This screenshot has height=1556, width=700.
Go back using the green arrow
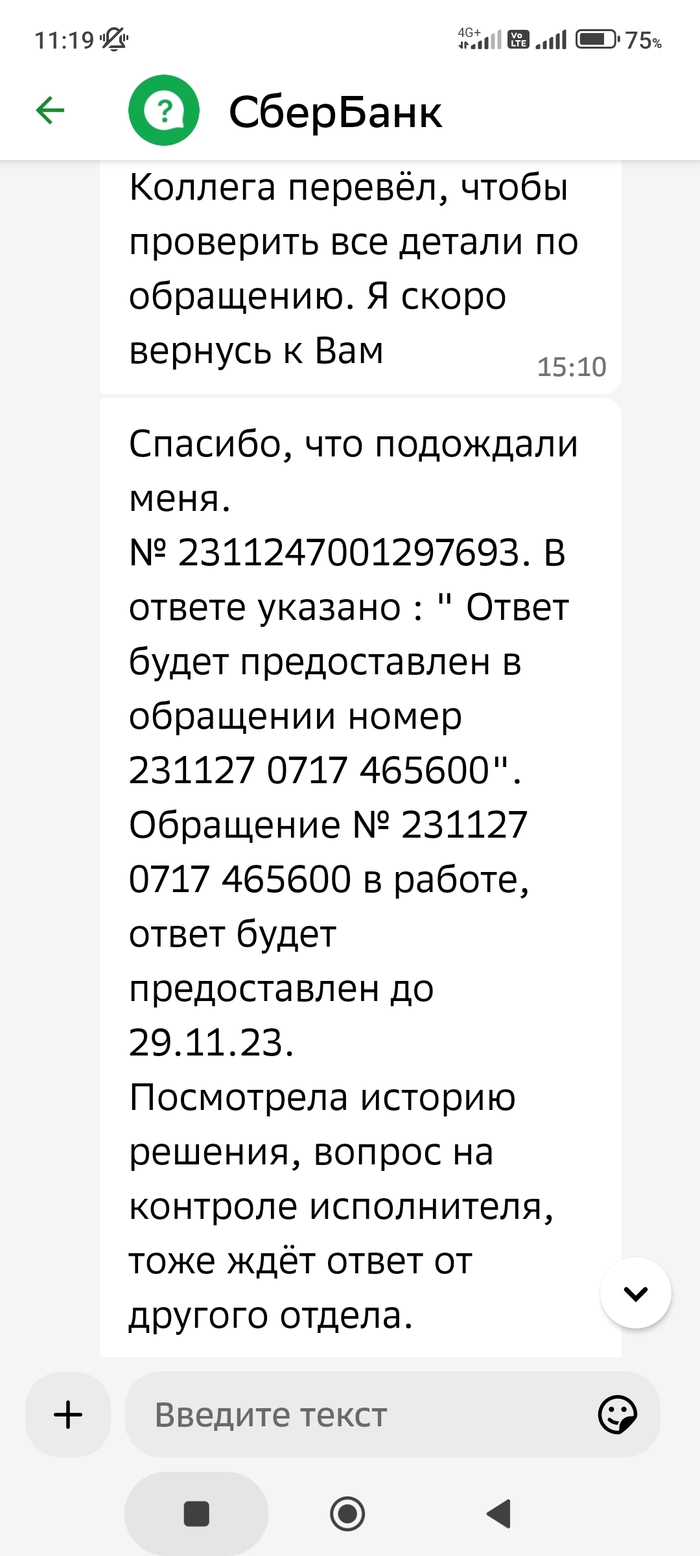50,111
